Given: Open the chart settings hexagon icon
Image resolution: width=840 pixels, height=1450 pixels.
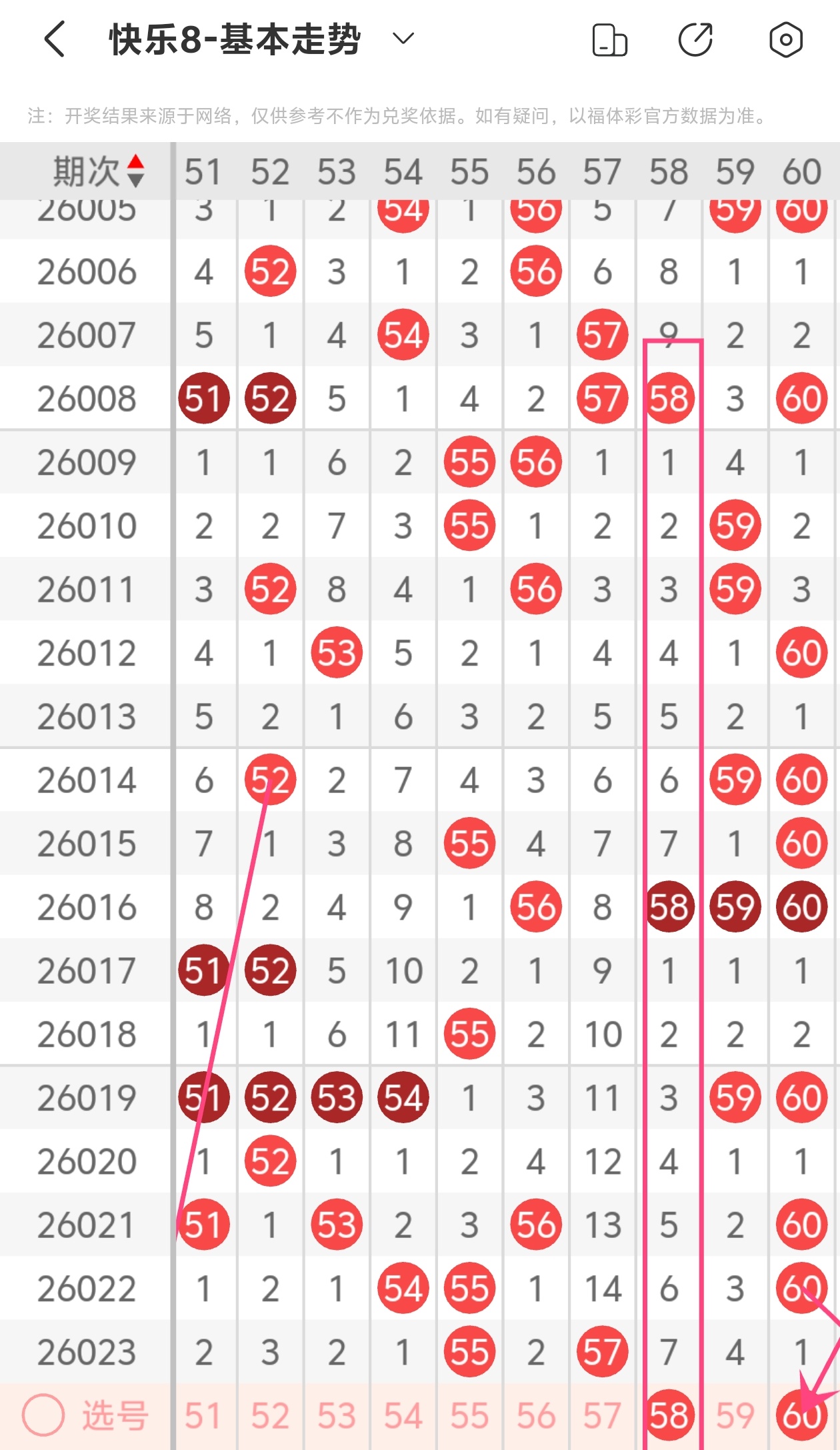Looking at the screenshot, I should [x=785, y=40].
